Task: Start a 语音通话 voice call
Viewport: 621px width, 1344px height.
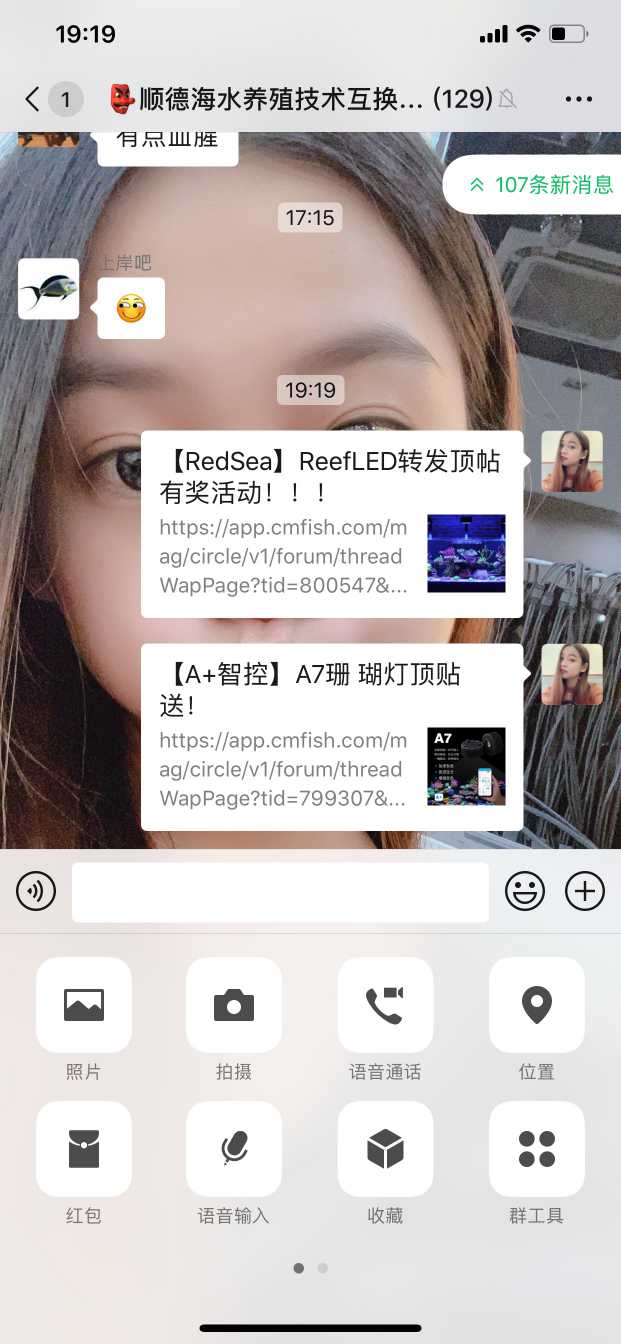Action: [385, 1005]
